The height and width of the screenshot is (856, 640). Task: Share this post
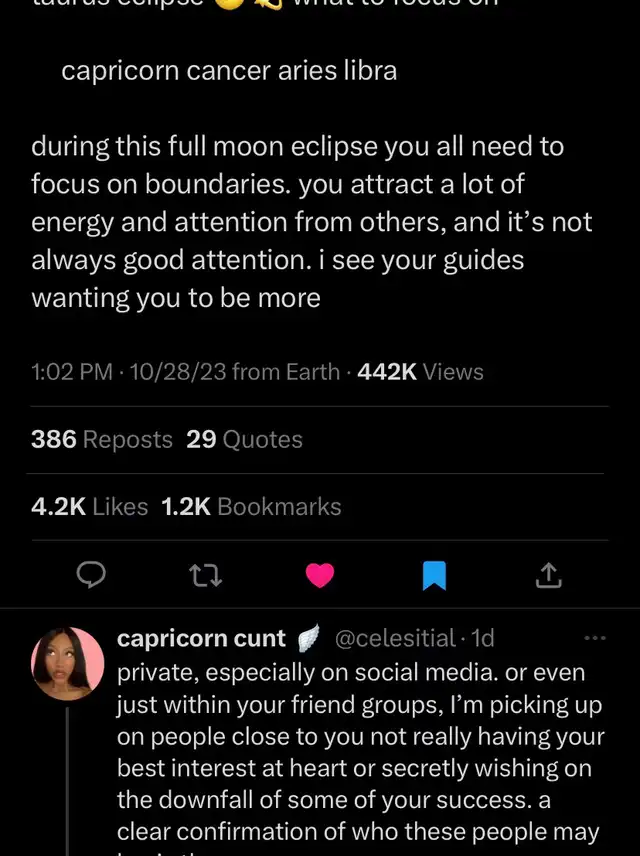548,575
